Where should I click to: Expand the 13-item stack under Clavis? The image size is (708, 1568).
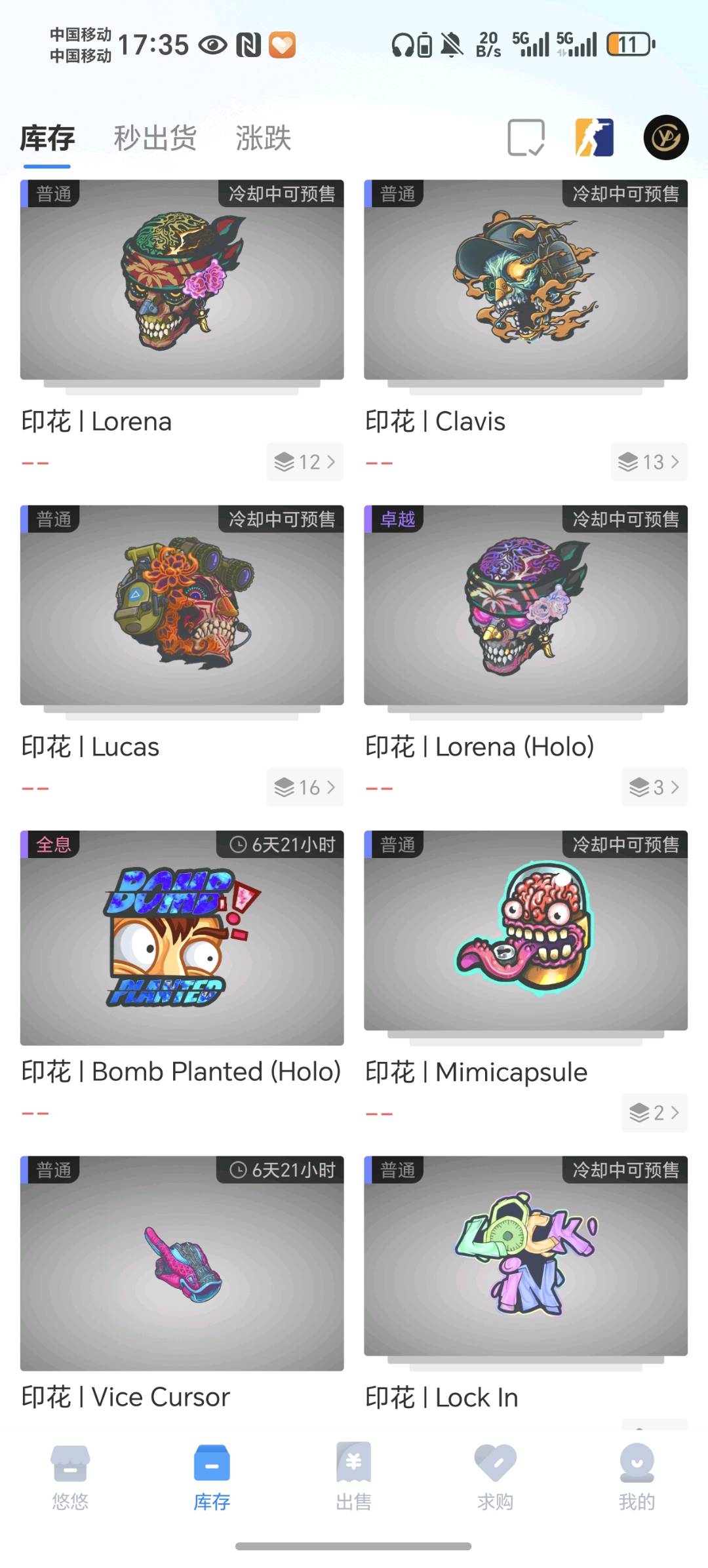[648, 462]
